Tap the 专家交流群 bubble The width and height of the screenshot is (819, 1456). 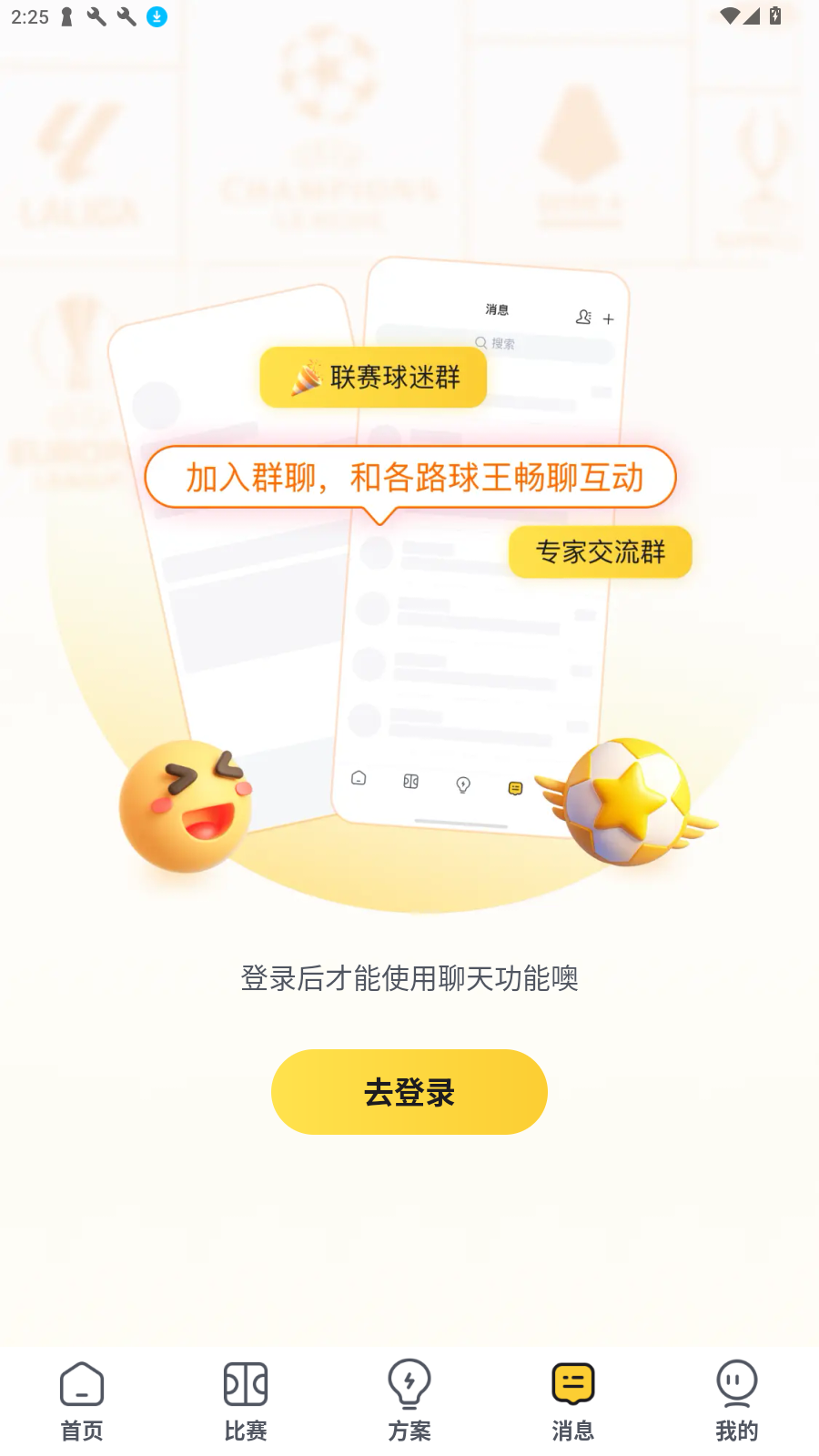[600, 551]
